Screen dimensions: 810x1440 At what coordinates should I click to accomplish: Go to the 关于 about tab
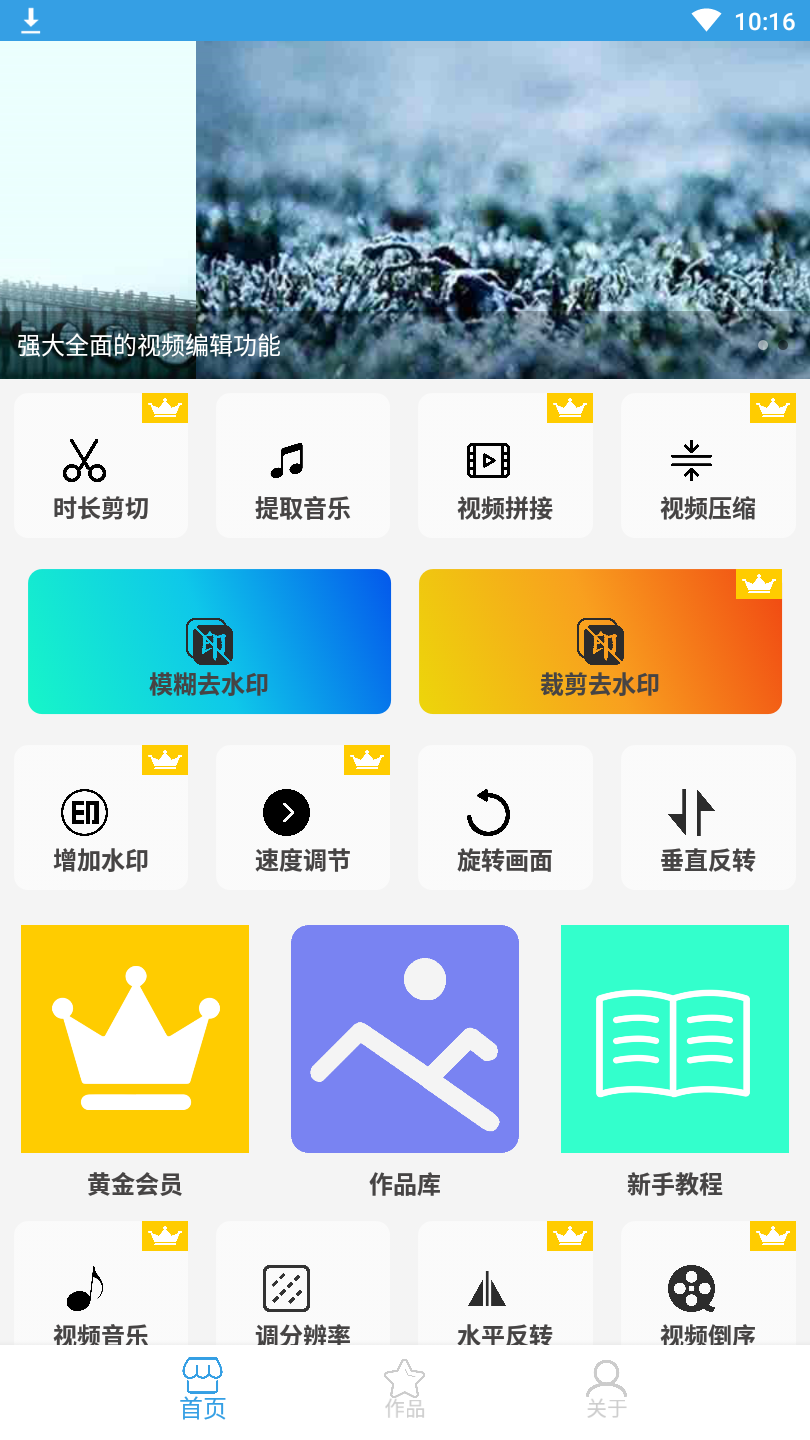[607, 1390]
